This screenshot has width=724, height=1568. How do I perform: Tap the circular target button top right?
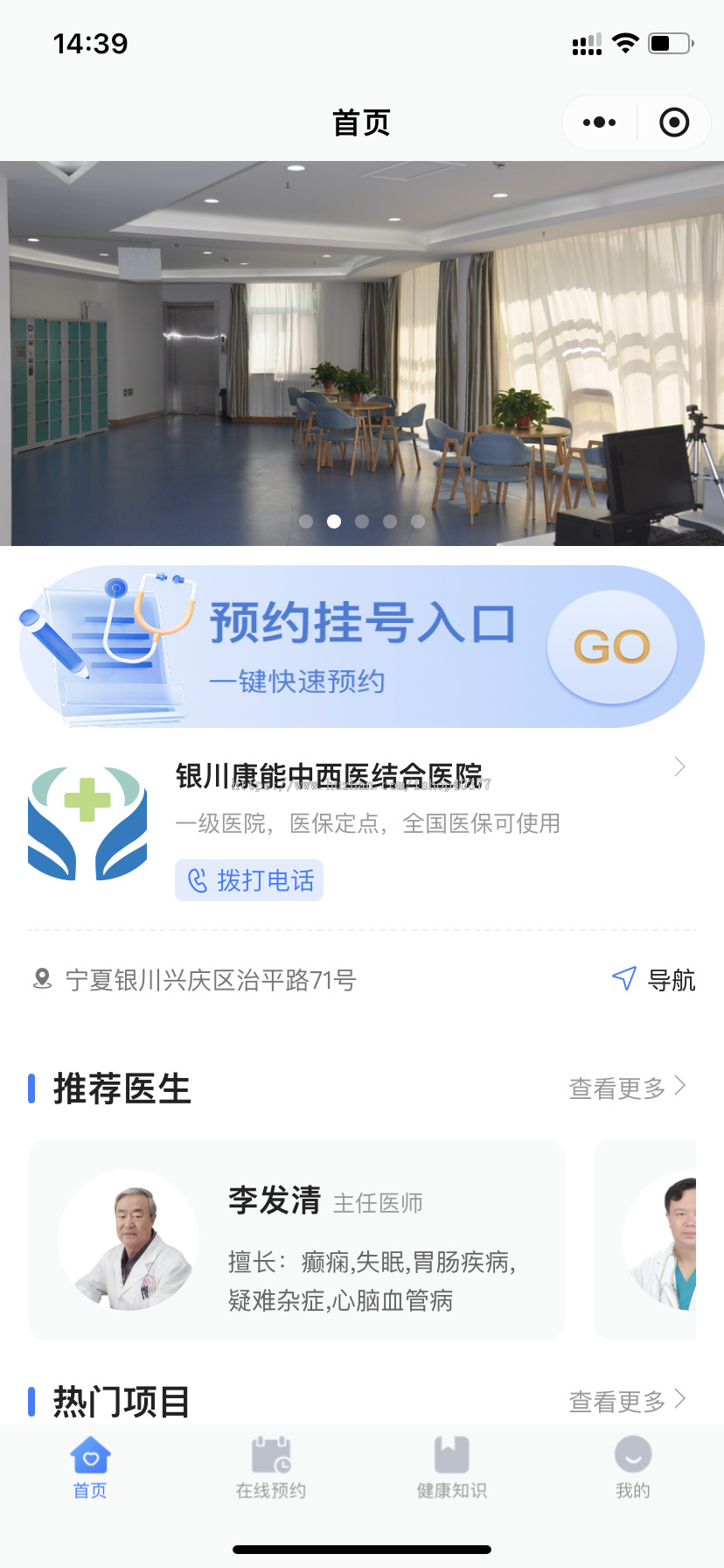pyautogui.click(x=673, y=122)
